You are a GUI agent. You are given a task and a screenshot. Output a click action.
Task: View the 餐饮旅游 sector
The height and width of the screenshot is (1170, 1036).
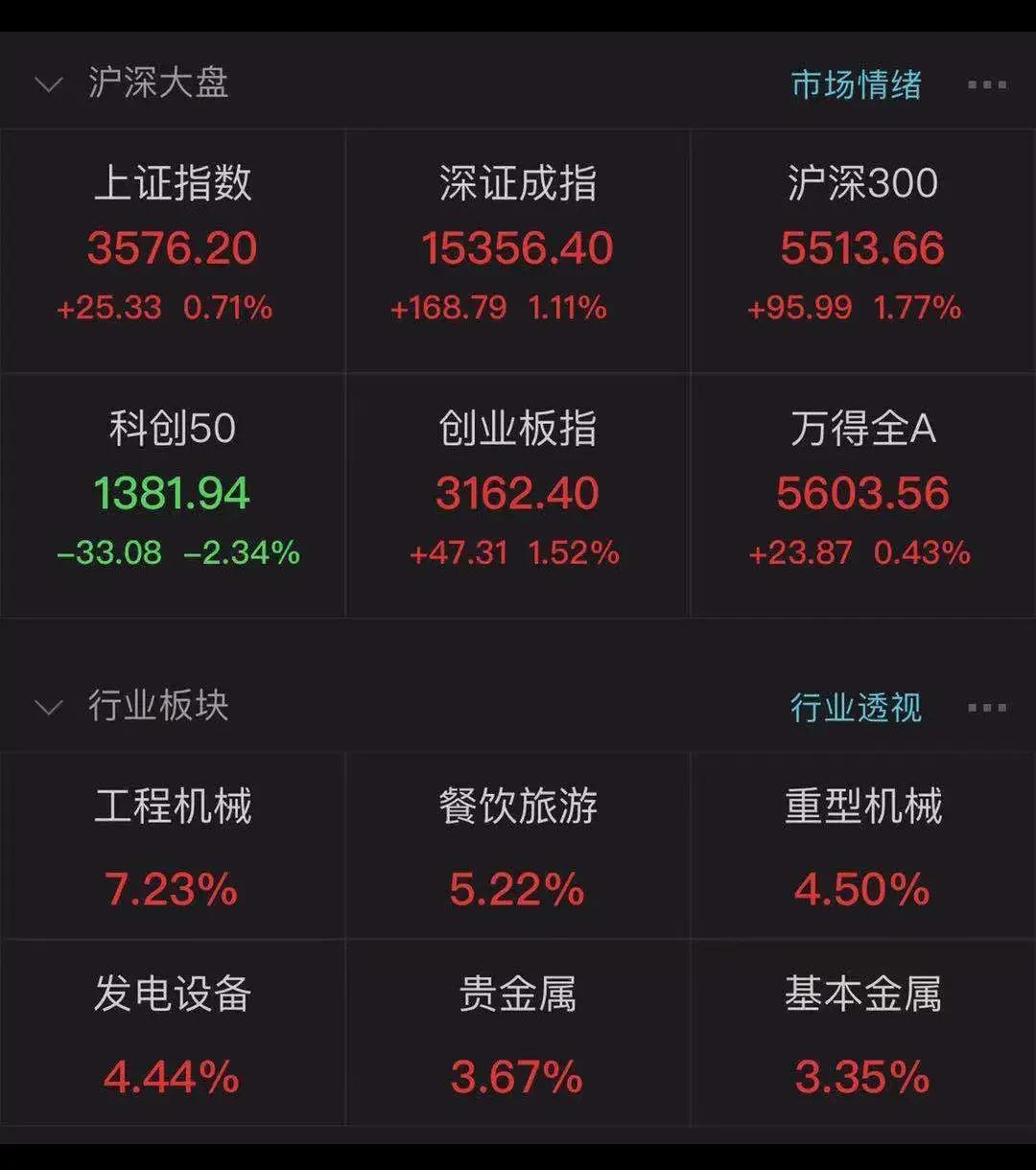(517, 846)
